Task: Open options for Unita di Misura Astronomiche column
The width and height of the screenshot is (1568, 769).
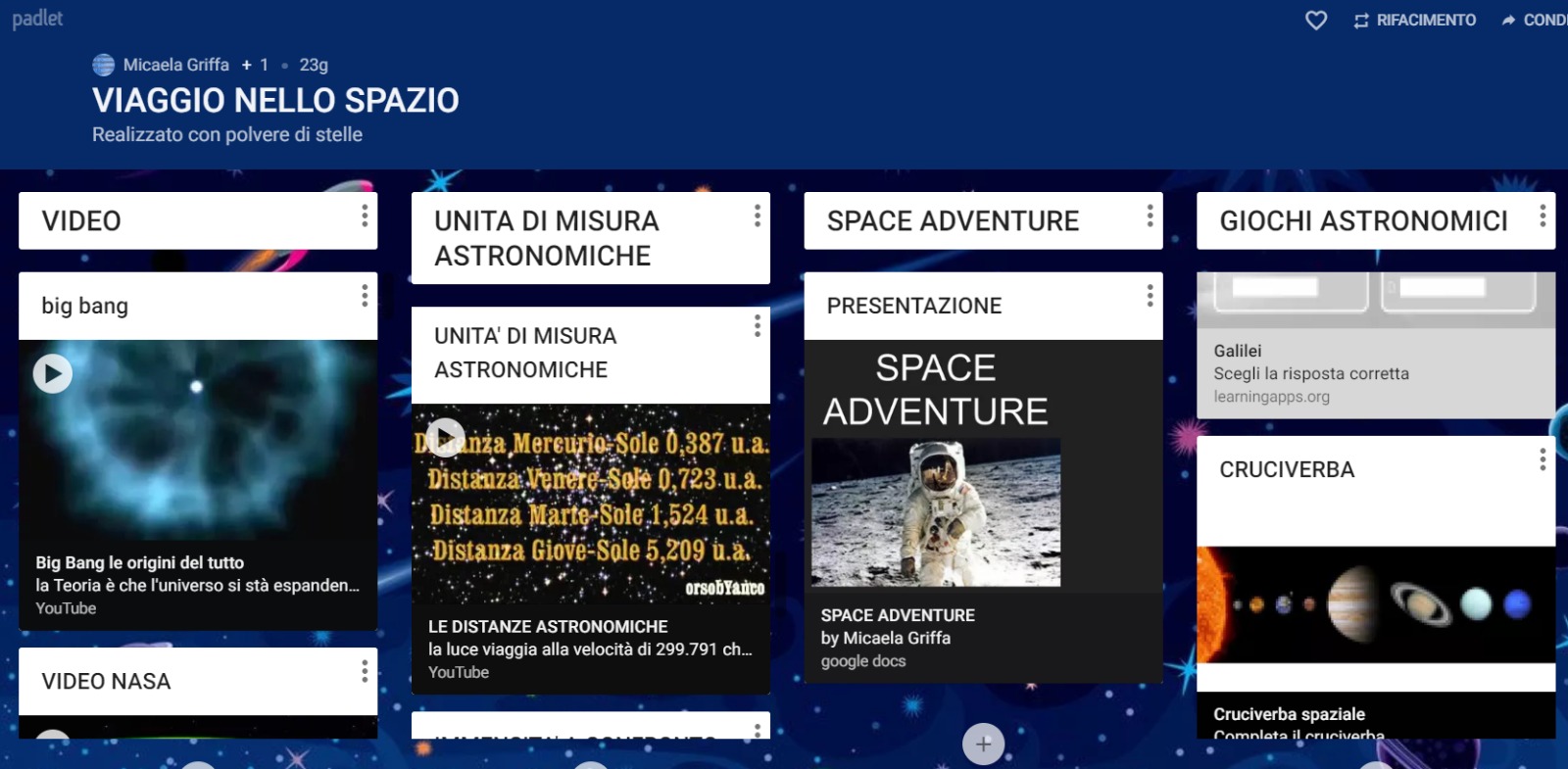Action: [758, 216]
